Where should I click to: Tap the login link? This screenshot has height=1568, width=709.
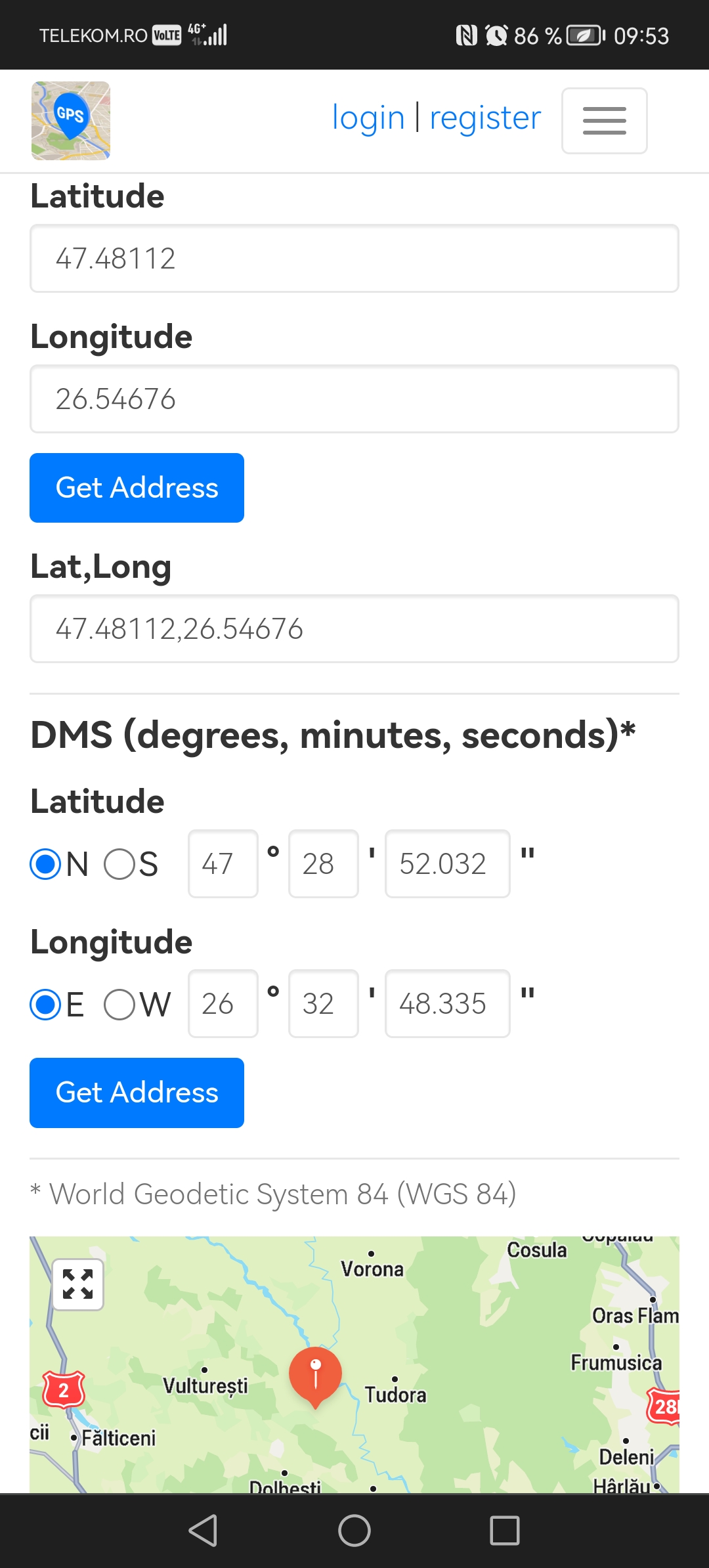pos(368,118)
